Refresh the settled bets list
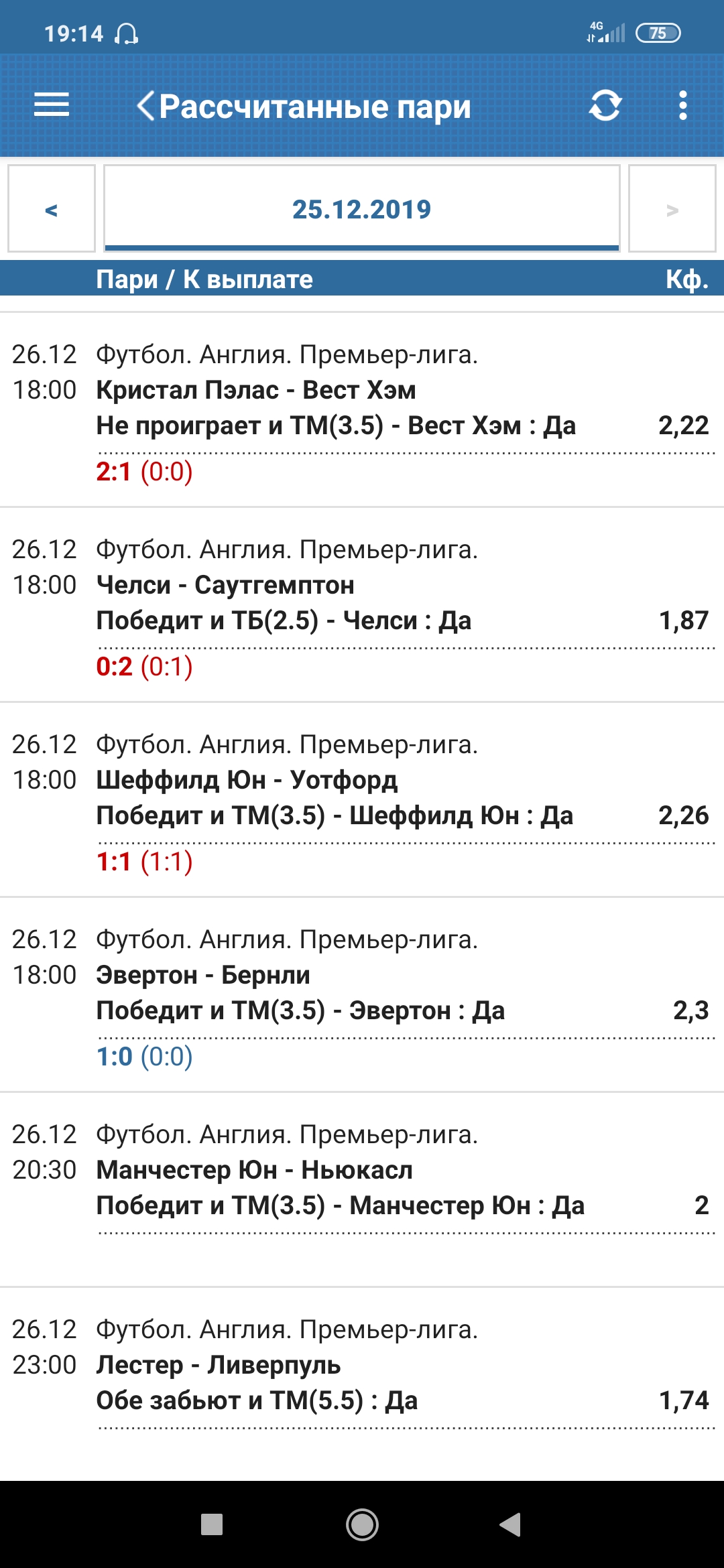 605,106
